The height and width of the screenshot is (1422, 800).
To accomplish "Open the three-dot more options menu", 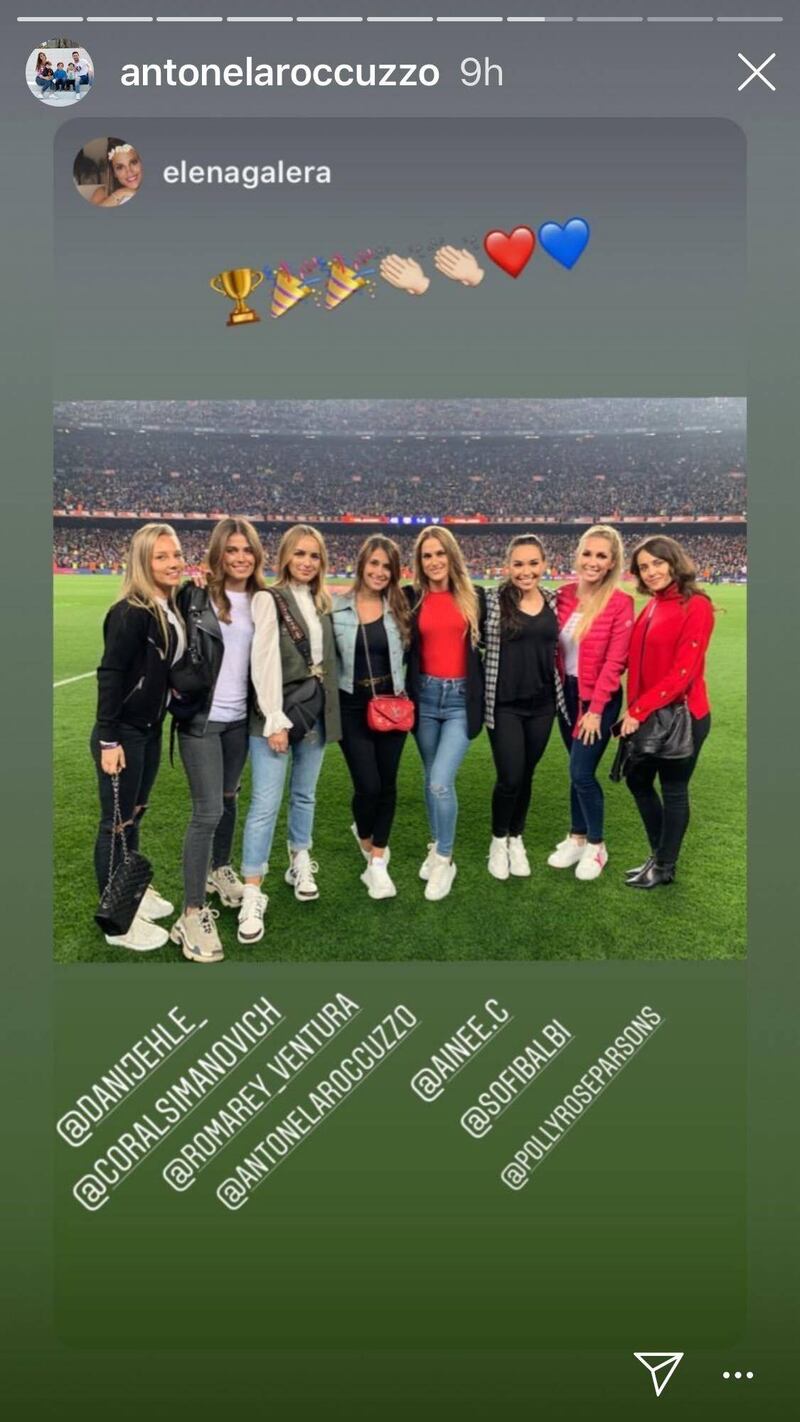I will [738, 1375].
